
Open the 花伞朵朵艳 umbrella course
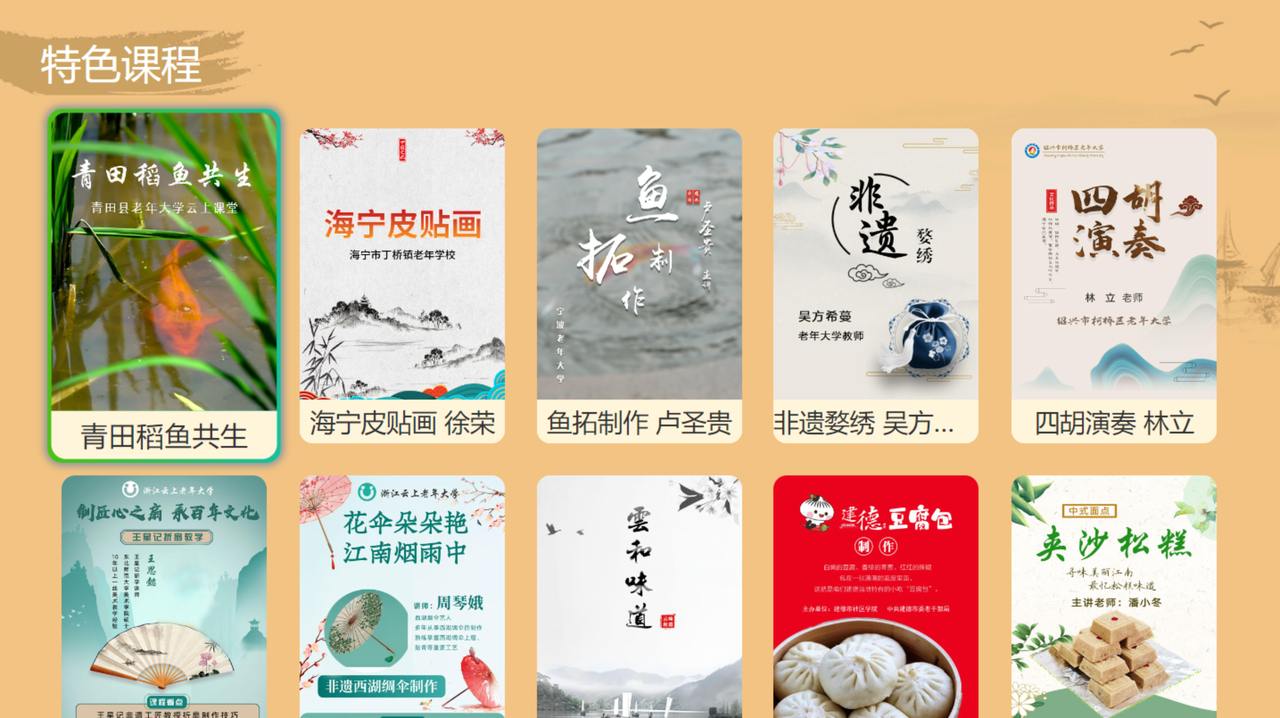(402, 596)
